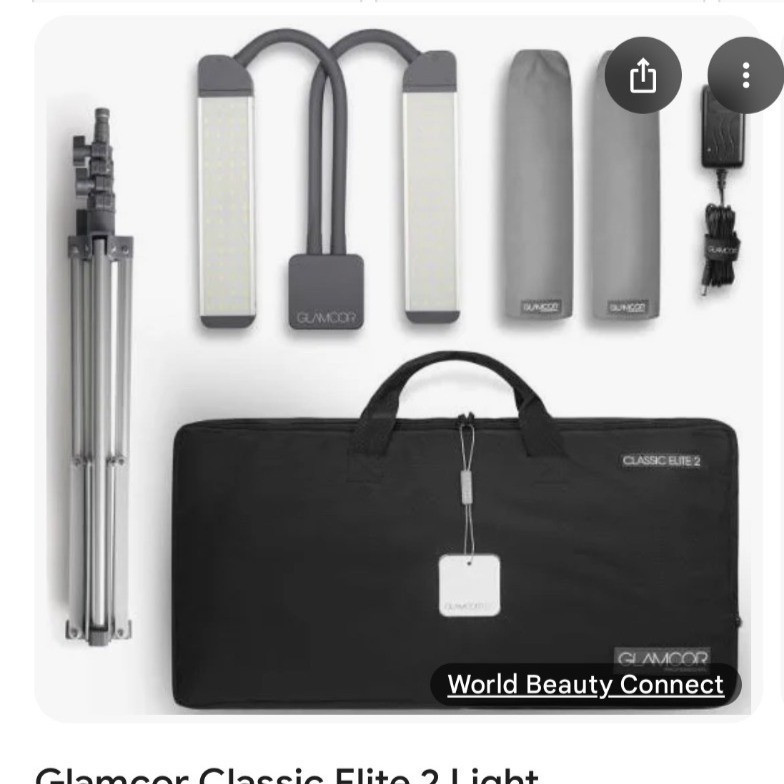Screen dimensions: 784x784
Task: Share this product image
Action: (x=643, y=76)
